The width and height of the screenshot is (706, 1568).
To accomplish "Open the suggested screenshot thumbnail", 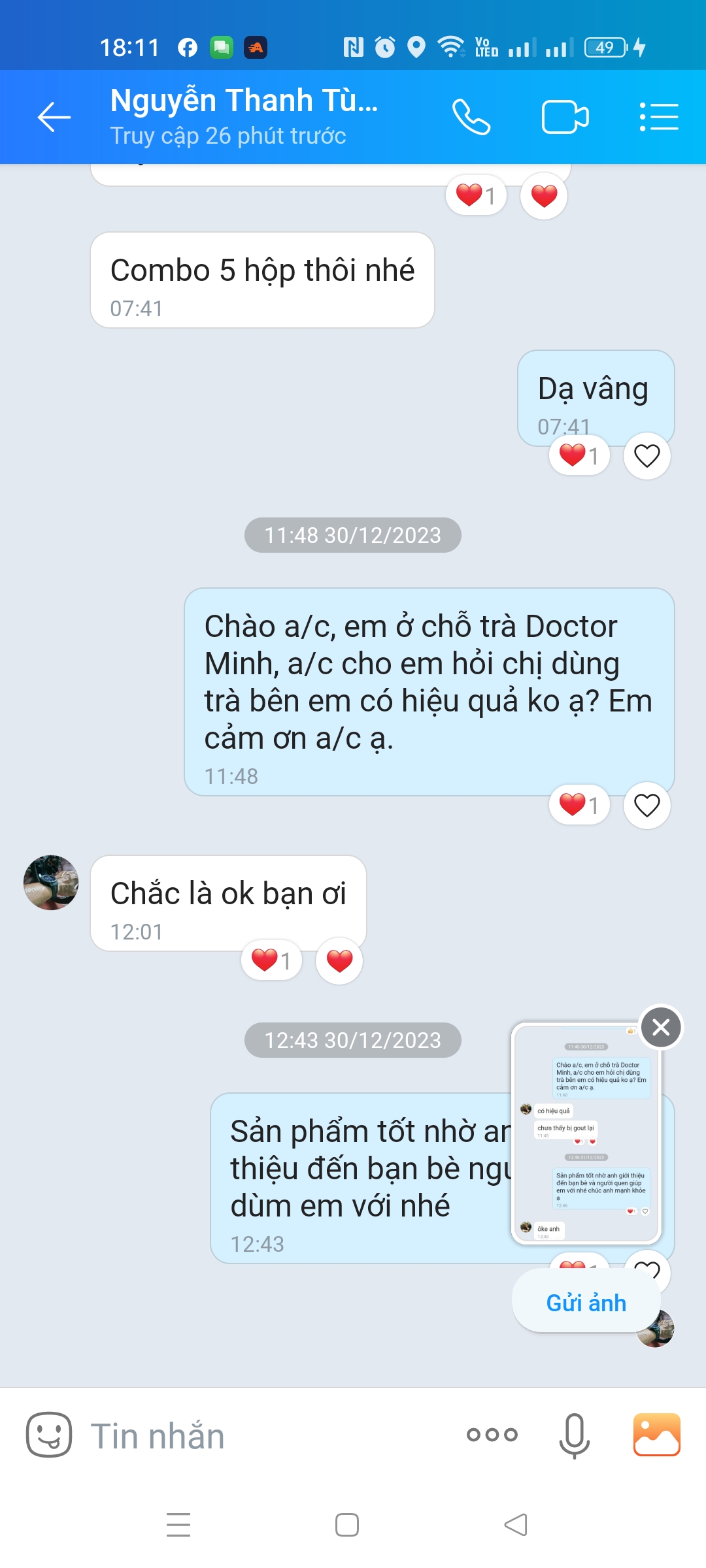I will (x=586, y=1134).
